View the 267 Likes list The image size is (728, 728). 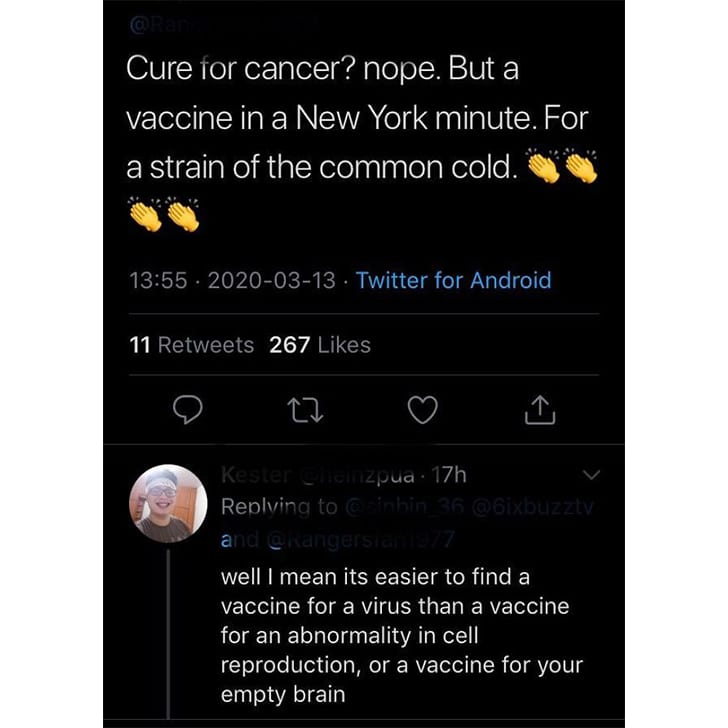click(x=320, y=345)
